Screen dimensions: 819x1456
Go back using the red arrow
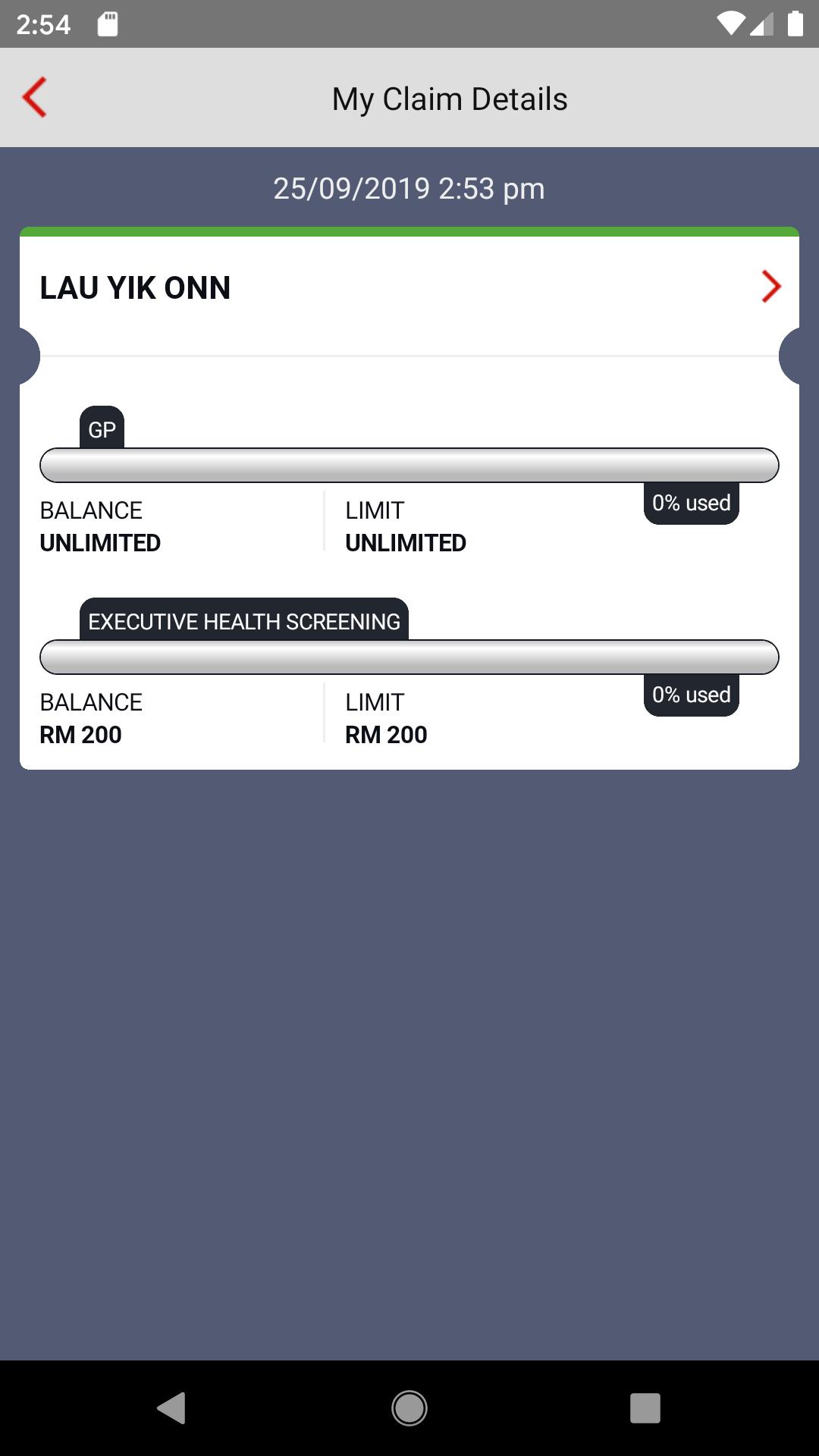[x=35, y=97]
